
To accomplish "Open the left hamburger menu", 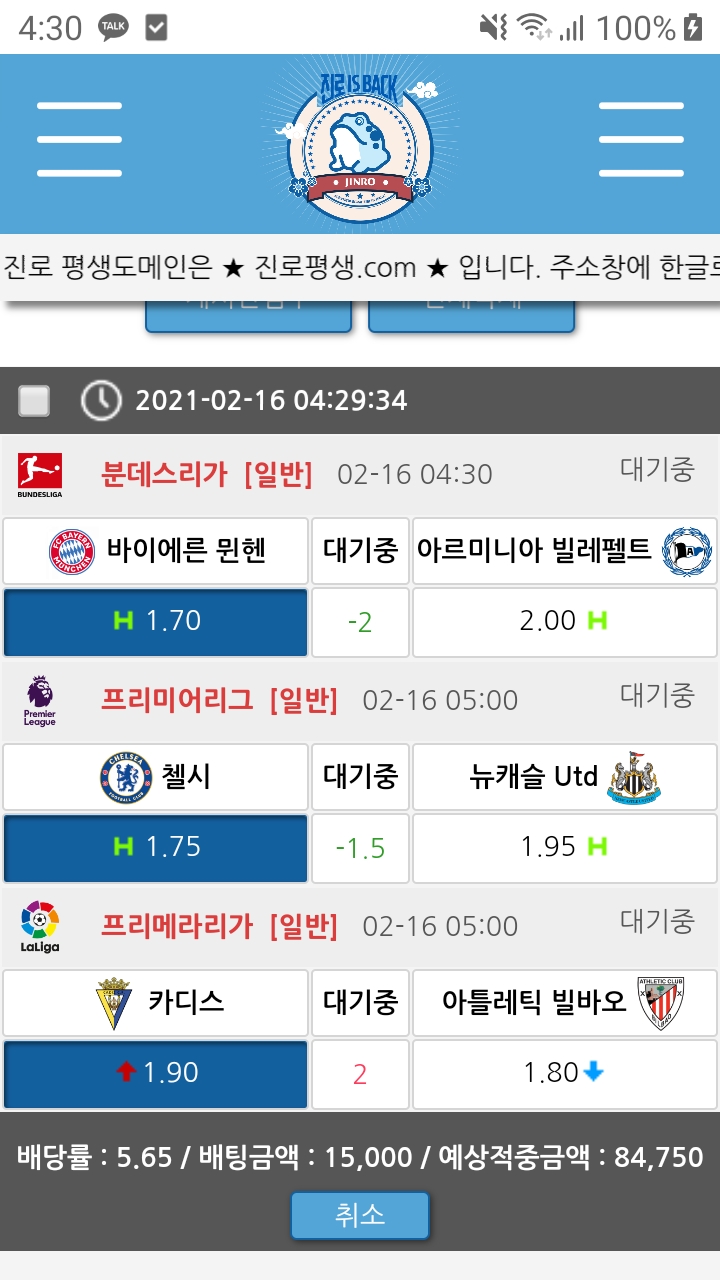I will click(x=79, y=139).
